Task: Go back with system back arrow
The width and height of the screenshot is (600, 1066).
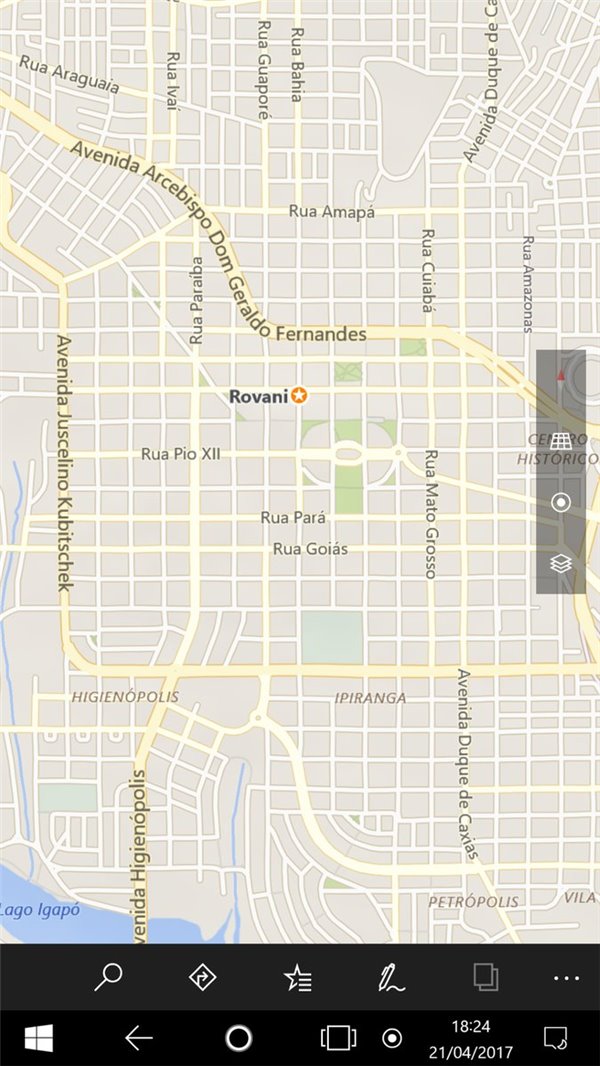Action: pyautogui.click(x=139, y=1038)
